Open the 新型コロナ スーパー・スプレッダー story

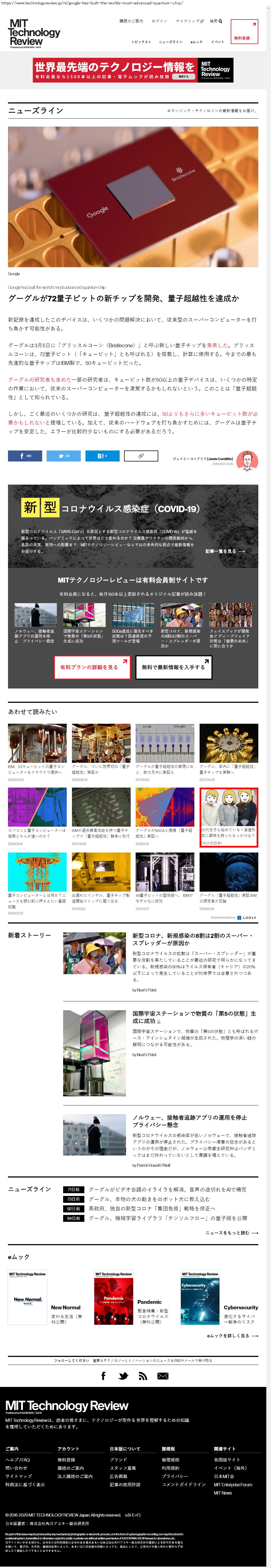click(192, 939)
